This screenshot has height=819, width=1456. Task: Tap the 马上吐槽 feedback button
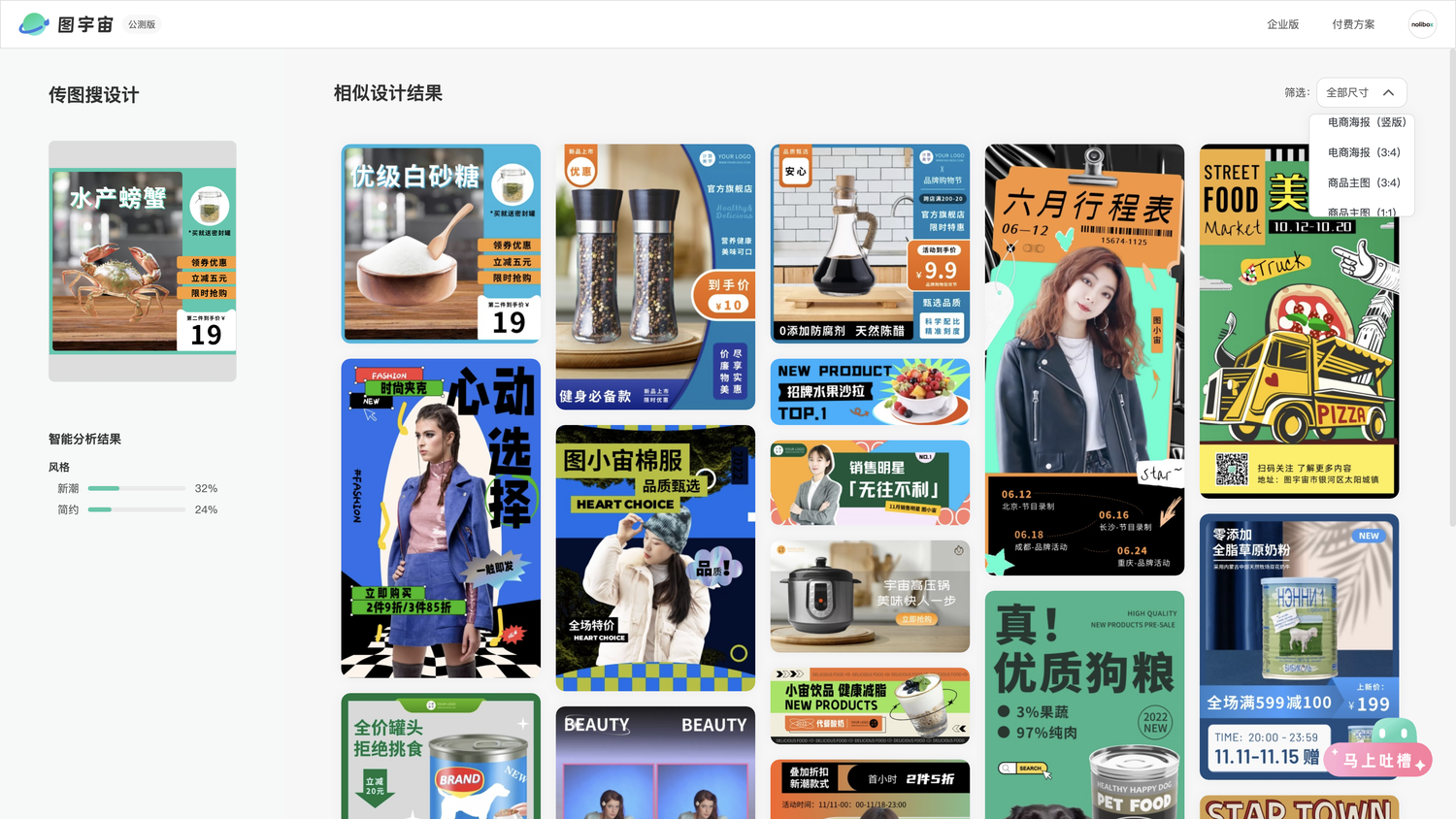(x=1376, y=759)
